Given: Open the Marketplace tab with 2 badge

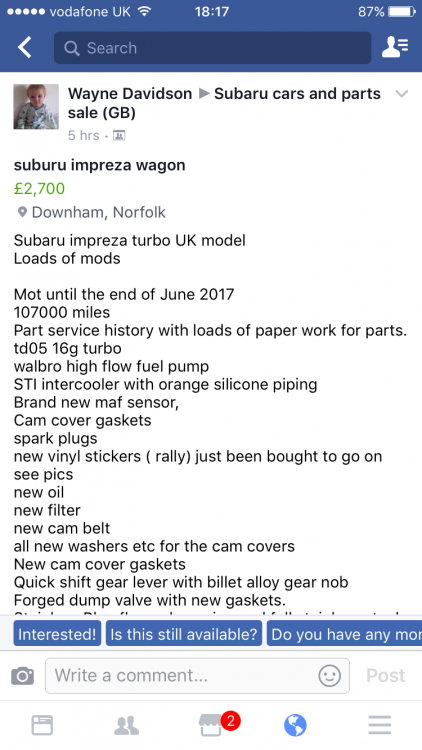Looking at the screenshot, I should point(212,725).
